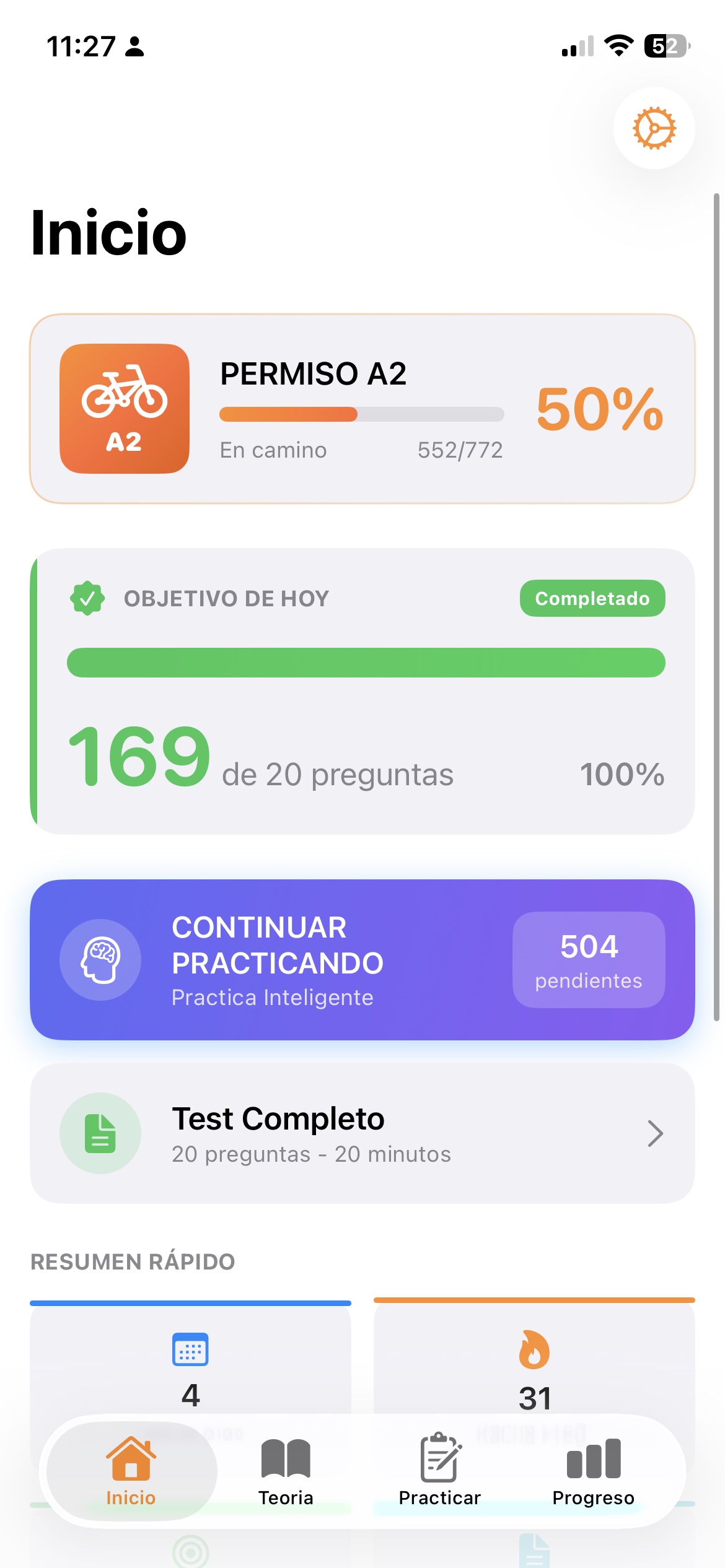This screenshot has width=725, height=1568.
Task: Open the settings gear icon
Action: [654, 128]
